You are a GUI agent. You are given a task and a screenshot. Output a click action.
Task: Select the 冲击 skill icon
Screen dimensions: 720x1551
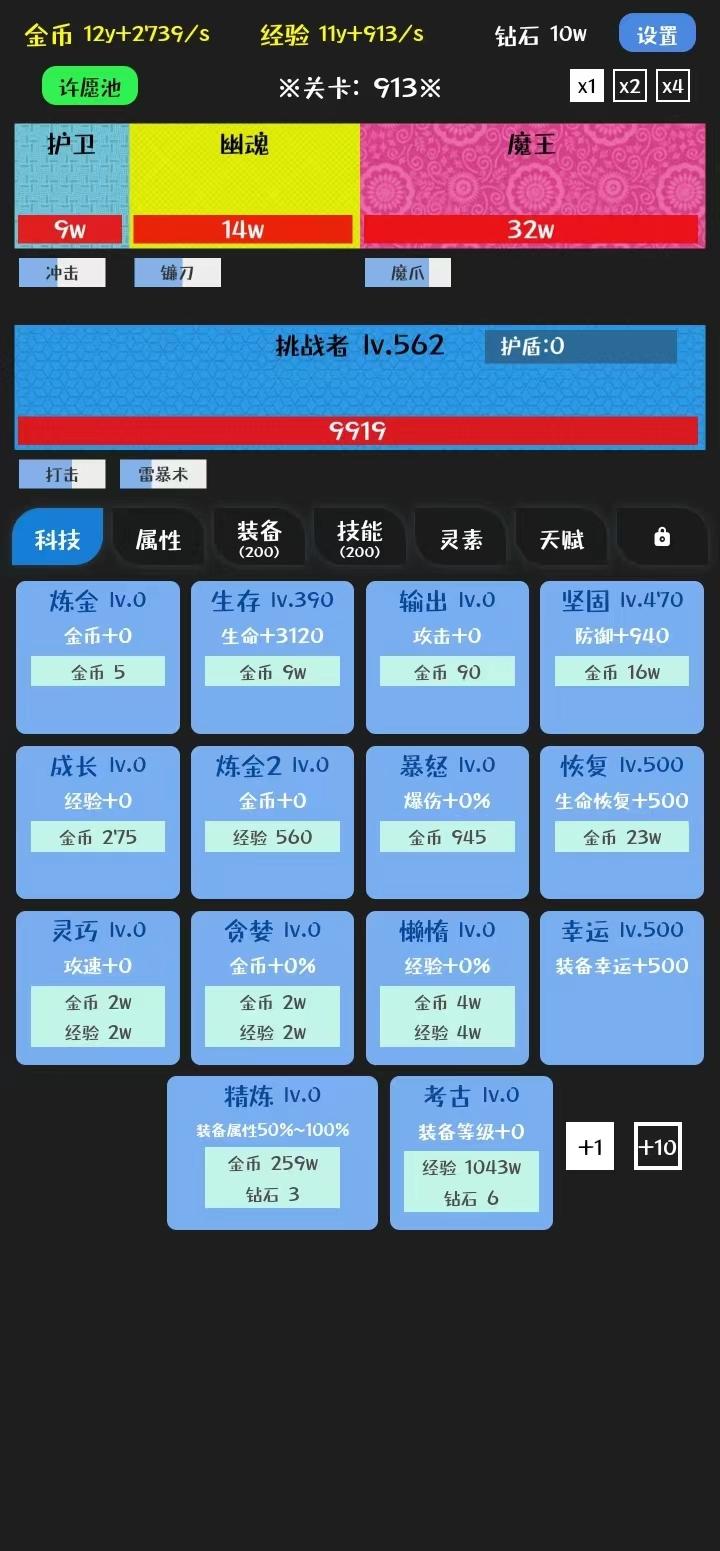coord(62,271)
